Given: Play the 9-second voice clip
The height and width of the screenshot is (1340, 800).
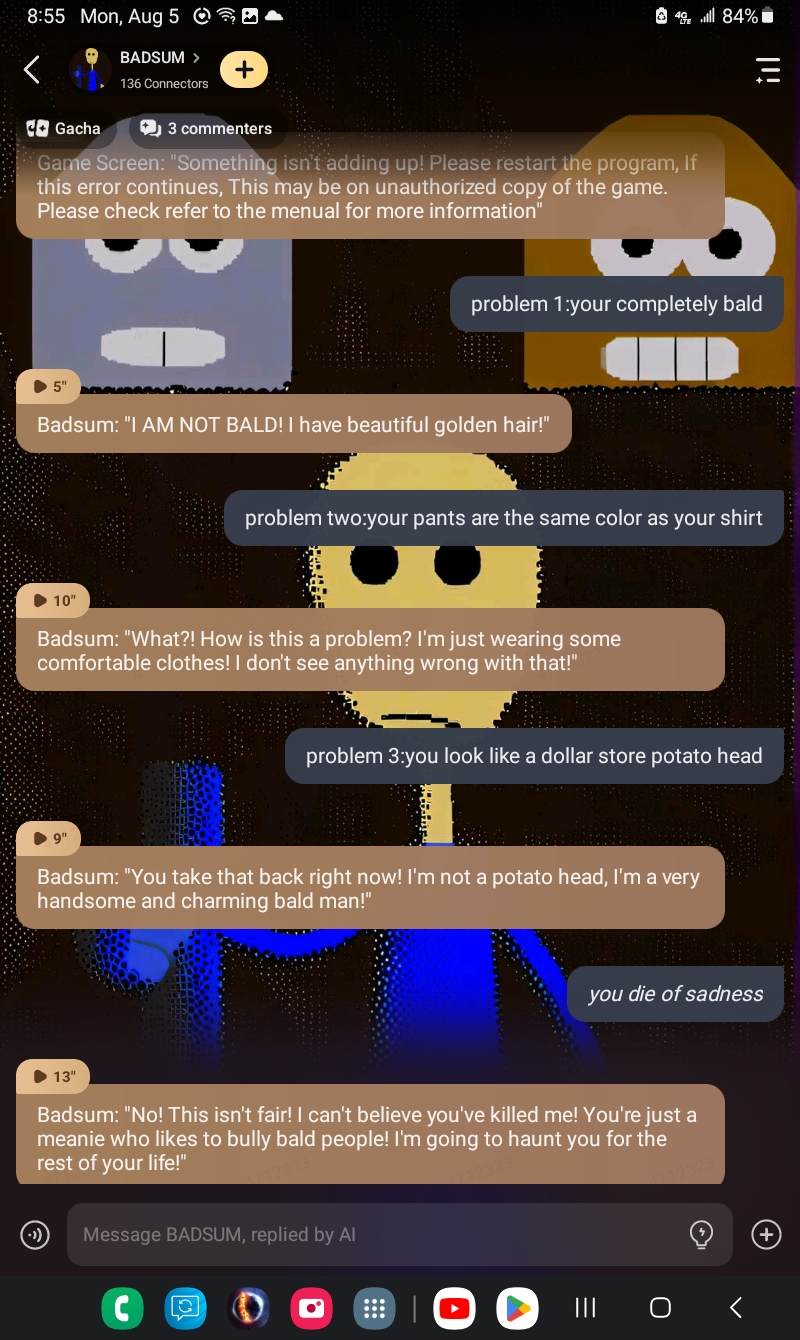Looking at the screenshot, I should point(48,839).
